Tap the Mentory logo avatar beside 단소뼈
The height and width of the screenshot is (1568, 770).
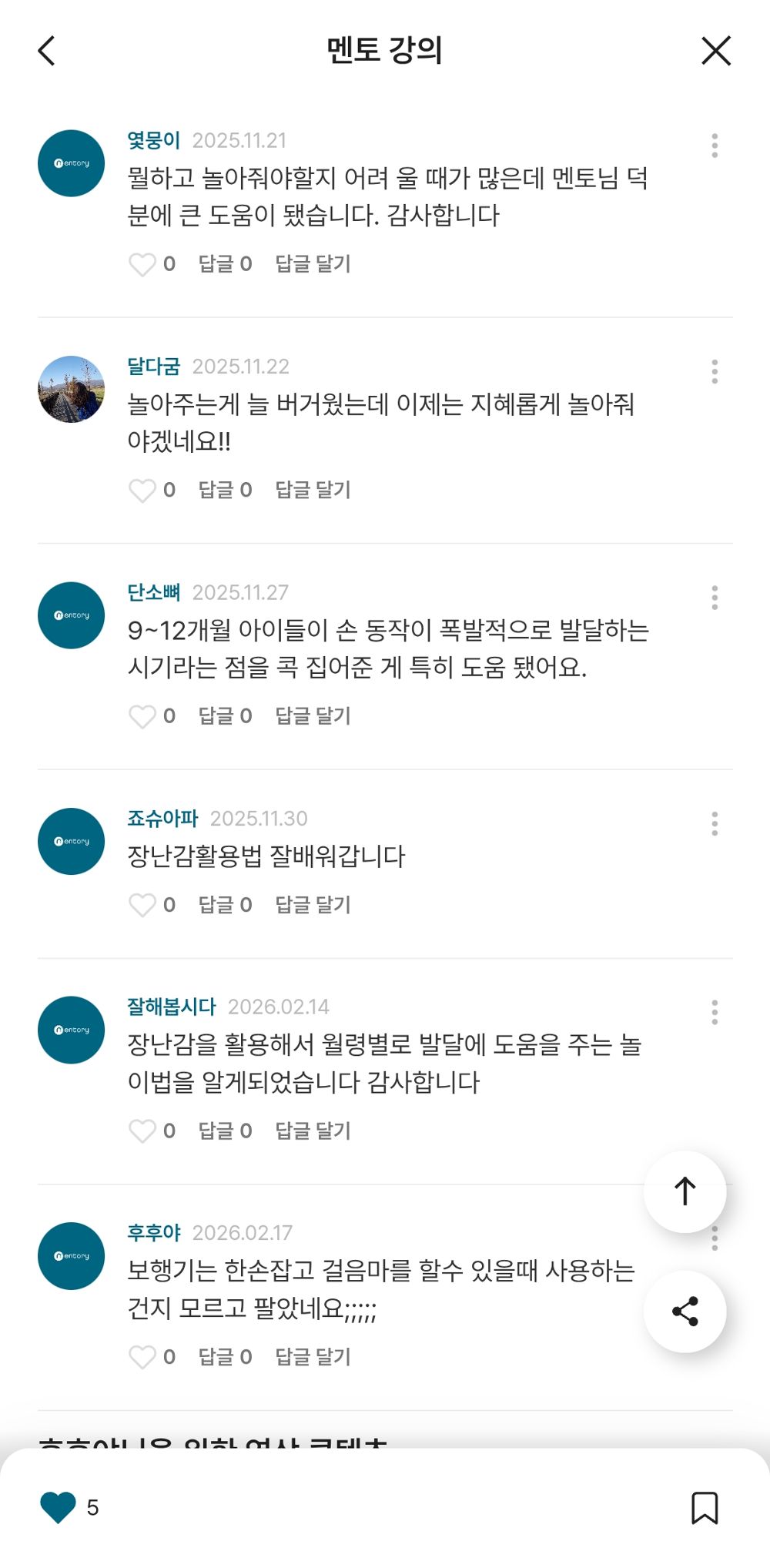coord(70,615)
